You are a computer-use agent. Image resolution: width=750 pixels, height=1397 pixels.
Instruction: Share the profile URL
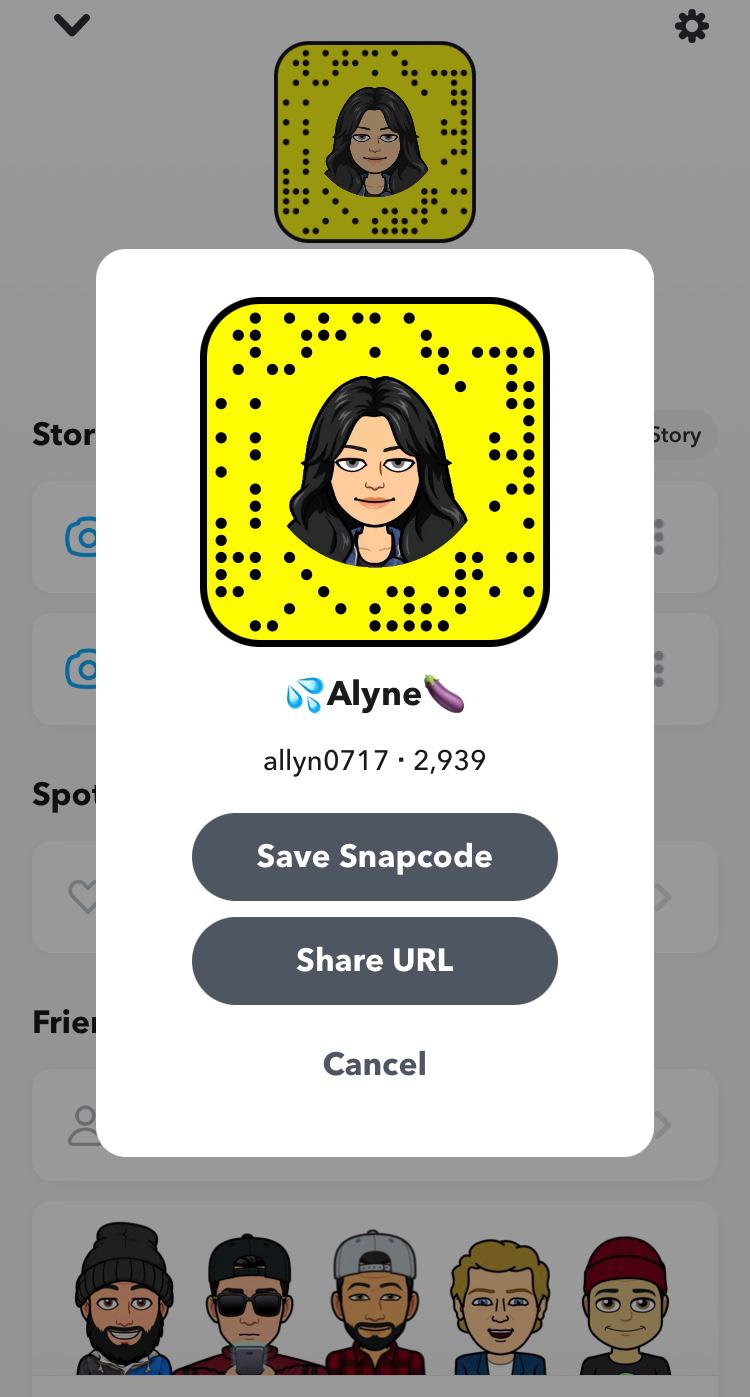374,961
